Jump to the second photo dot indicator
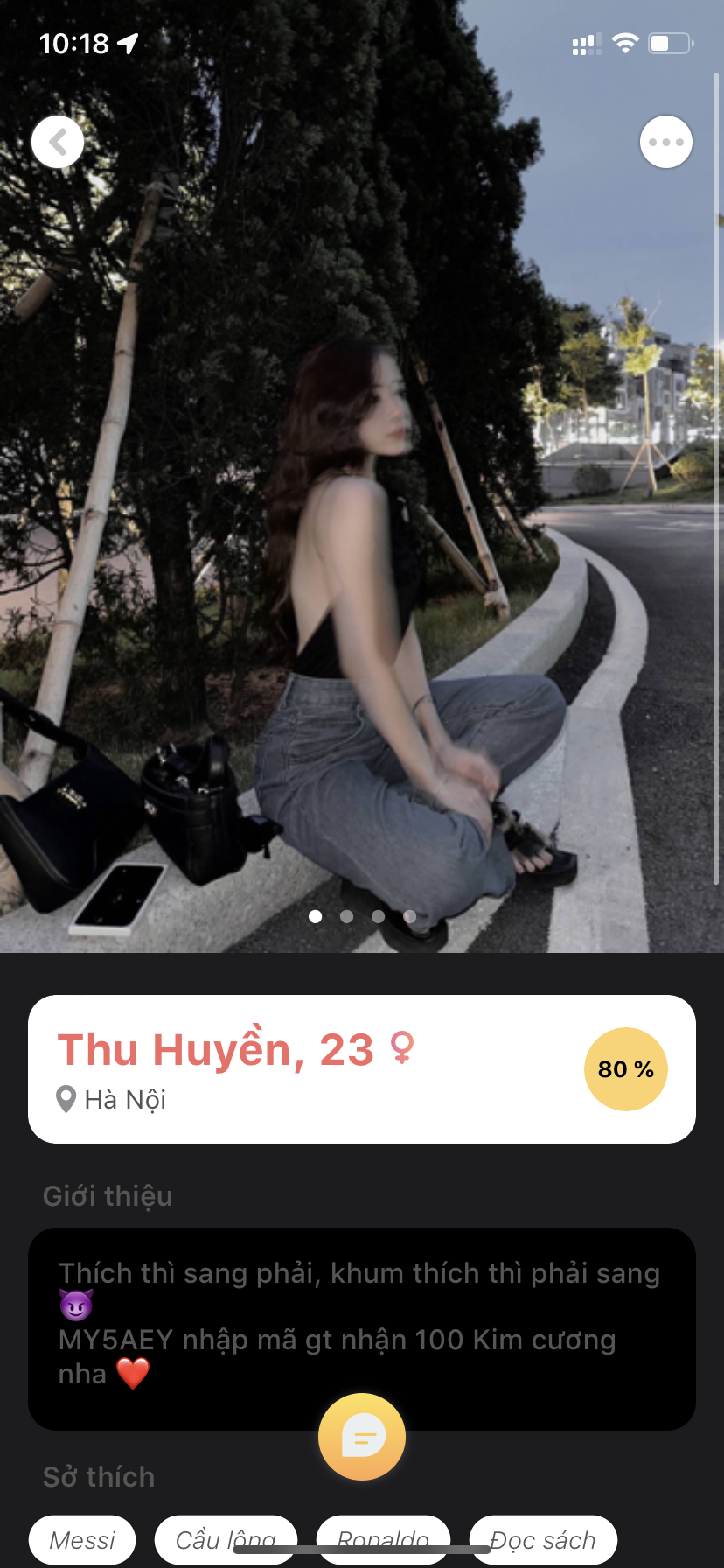Screen dimensions: 724x1568 [347, 916]
